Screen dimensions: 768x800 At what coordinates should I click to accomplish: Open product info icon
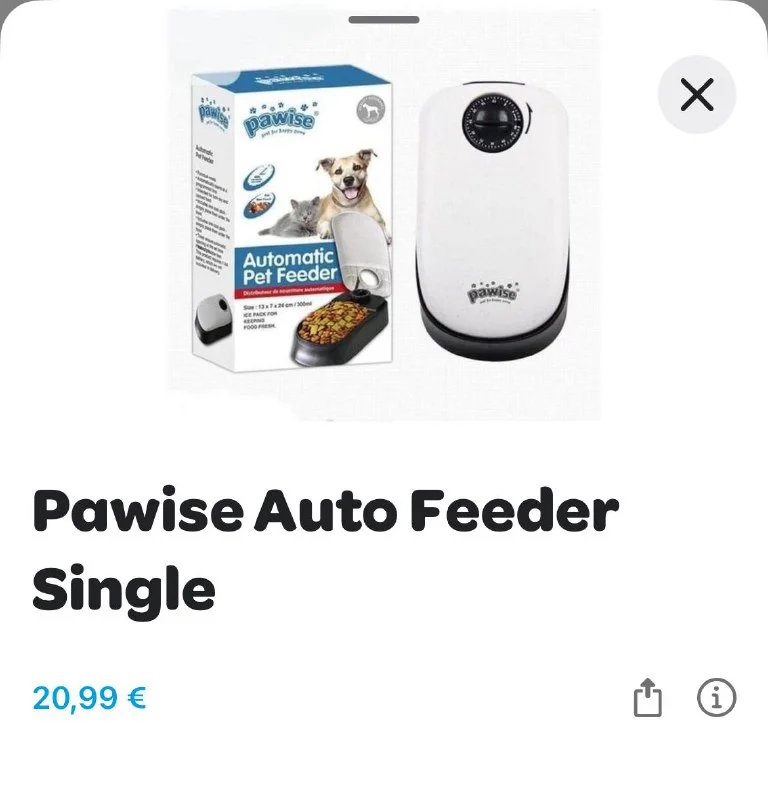(716, 698)
